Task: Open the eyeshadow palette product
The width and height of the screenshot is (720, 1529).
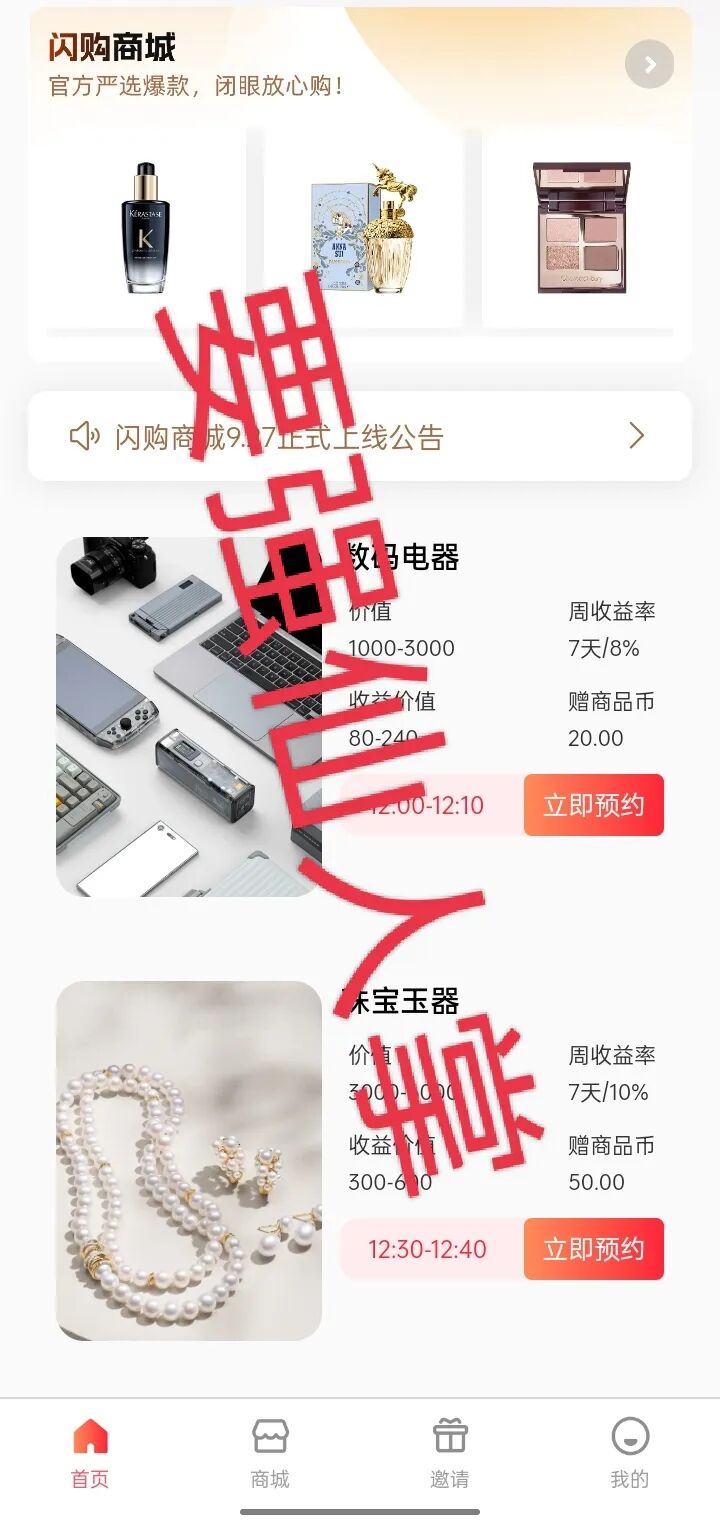Action: tap(582, 228)
